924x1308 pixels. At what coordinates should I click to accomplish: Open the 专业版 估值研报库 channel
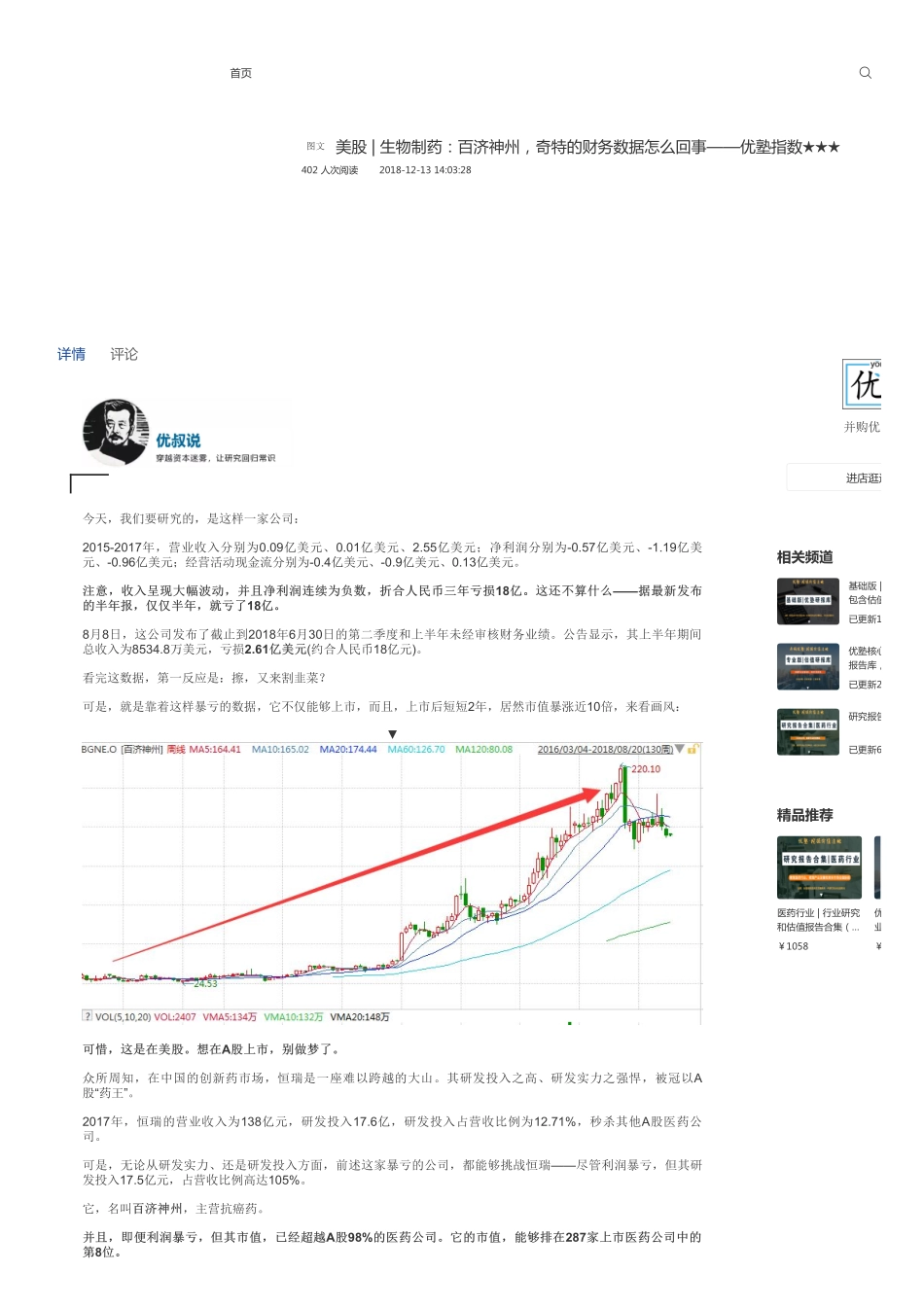808,666
